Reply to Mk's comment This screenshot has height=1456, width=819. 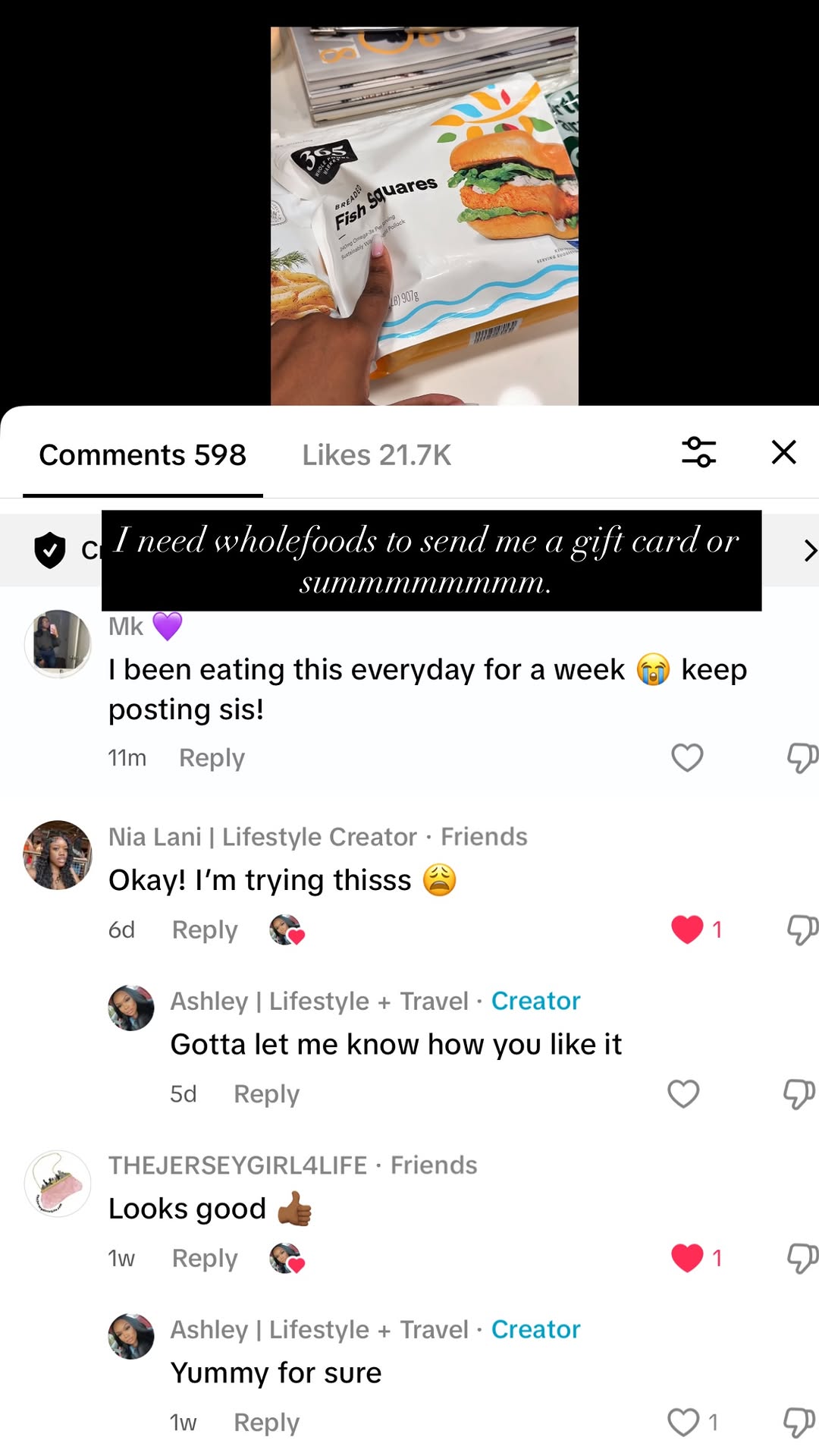(212, 758)
